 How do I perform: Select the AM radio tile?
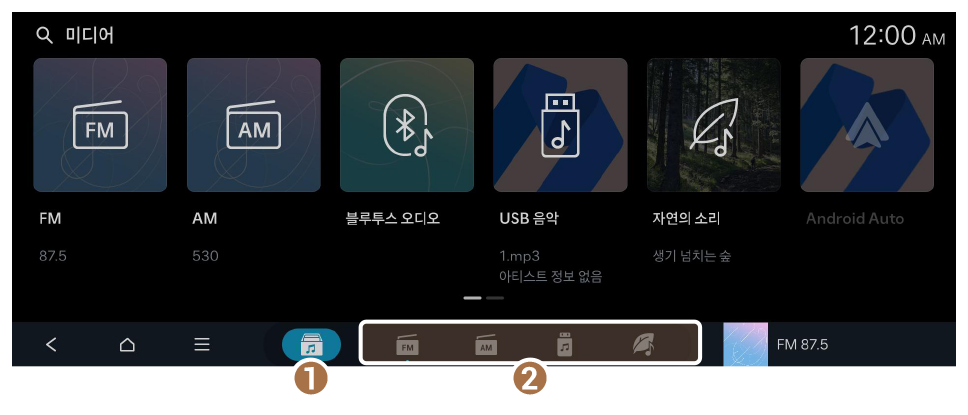254,125
